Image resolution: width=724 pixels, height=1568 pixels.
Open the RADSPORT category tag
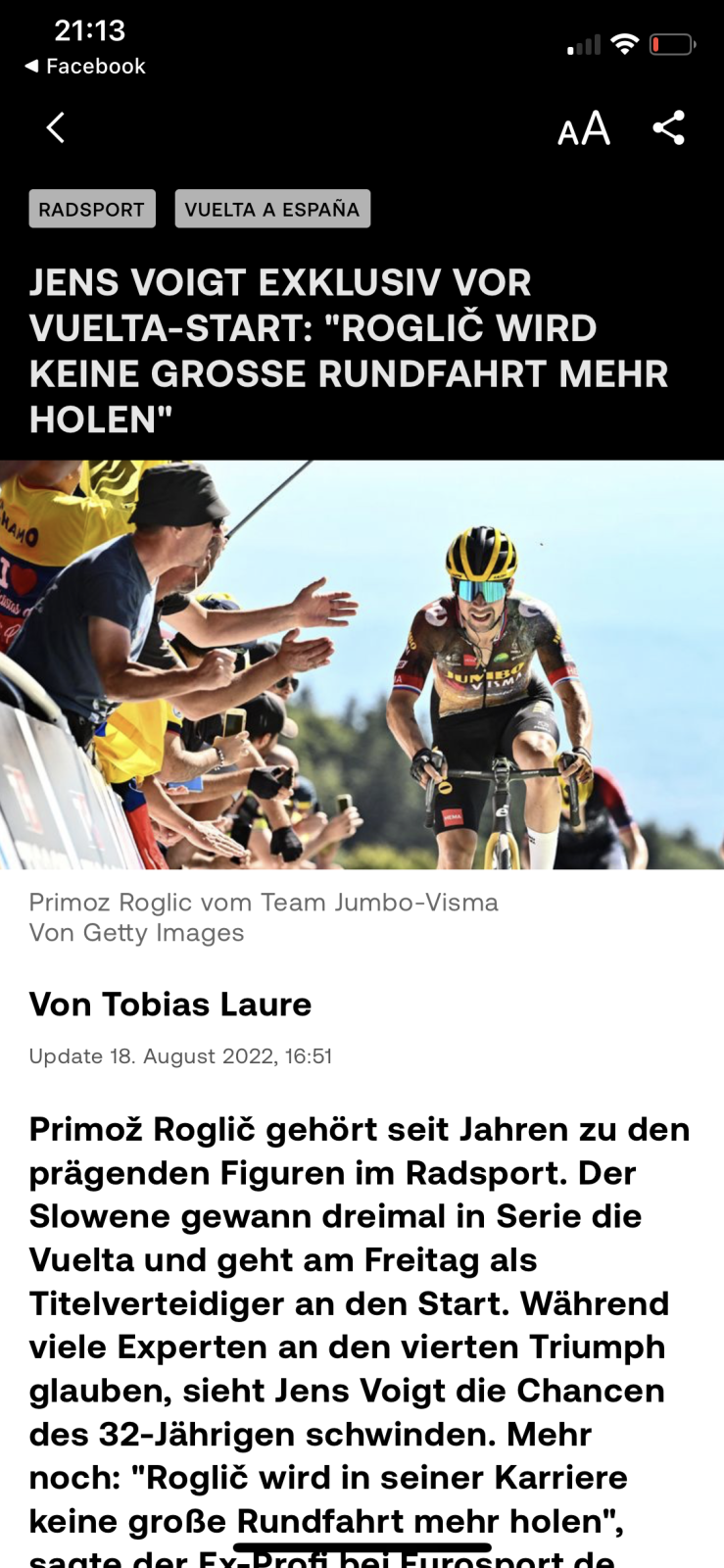[92, 209]
